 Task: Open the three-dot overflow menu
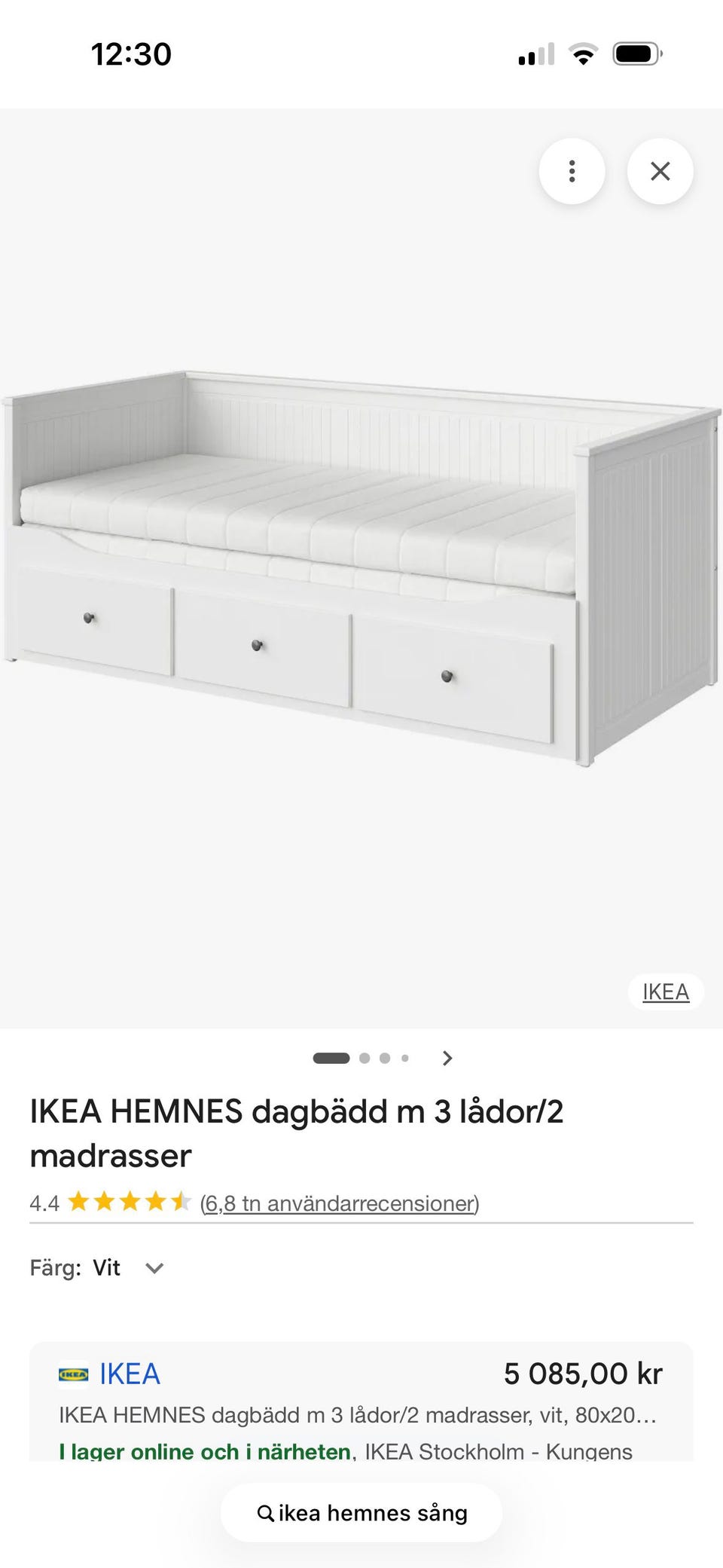click(x=572, y=171)
